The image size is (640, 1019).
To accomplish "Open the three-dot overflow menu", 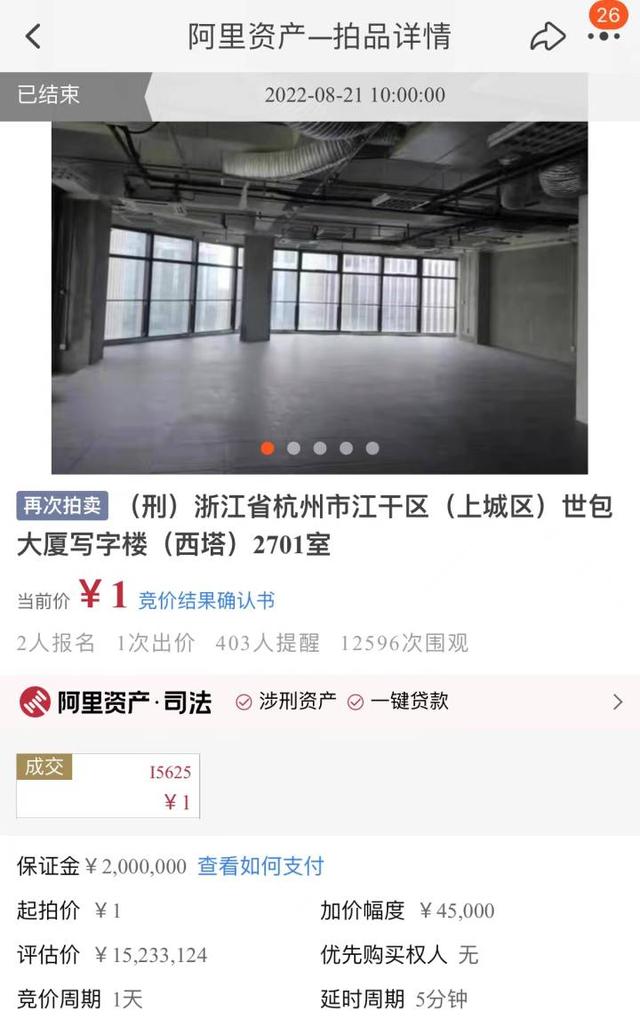I will 603,37.
